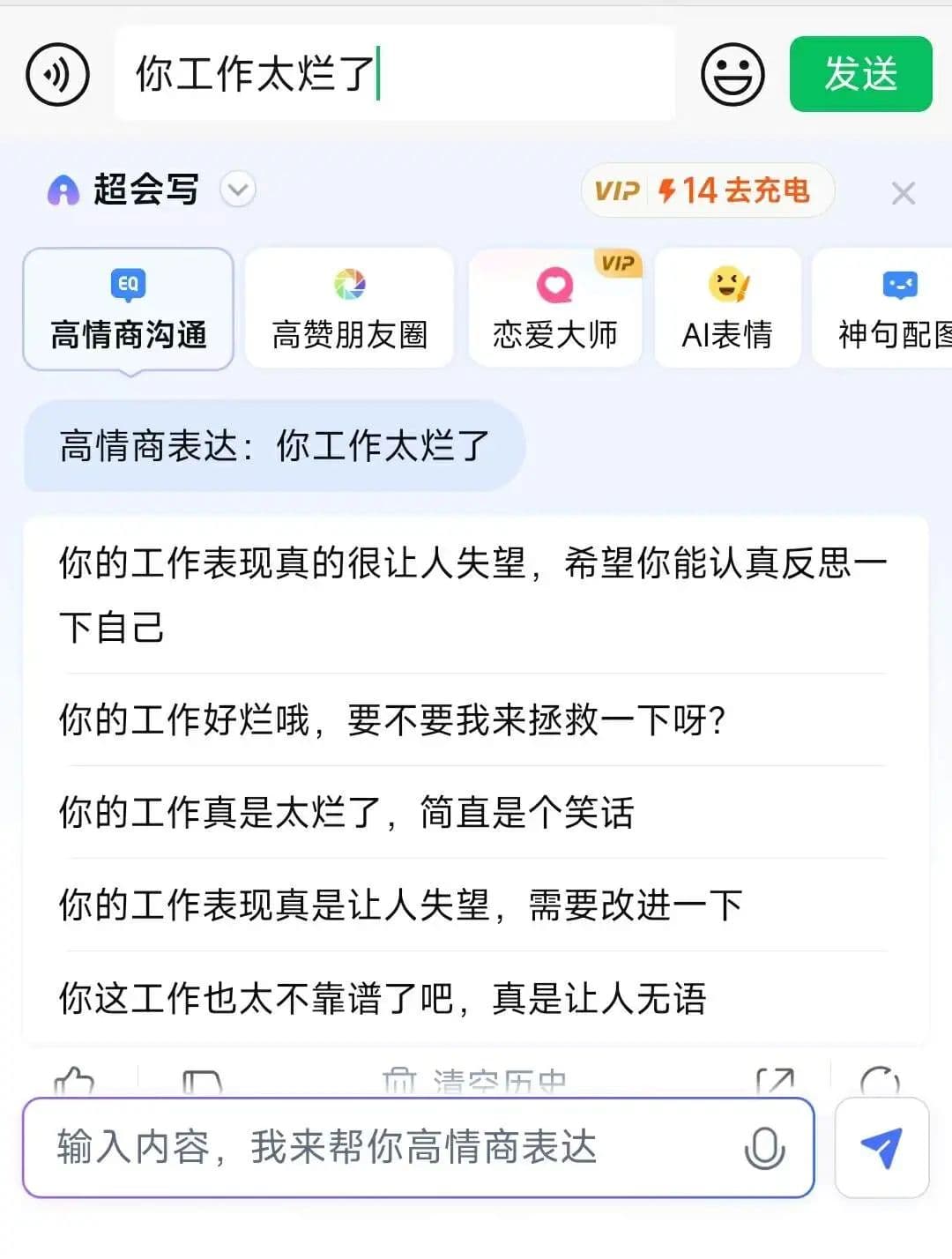Use the suggestion 真是让人无语
Screen dimensions: 952x1259
point(383,998)
